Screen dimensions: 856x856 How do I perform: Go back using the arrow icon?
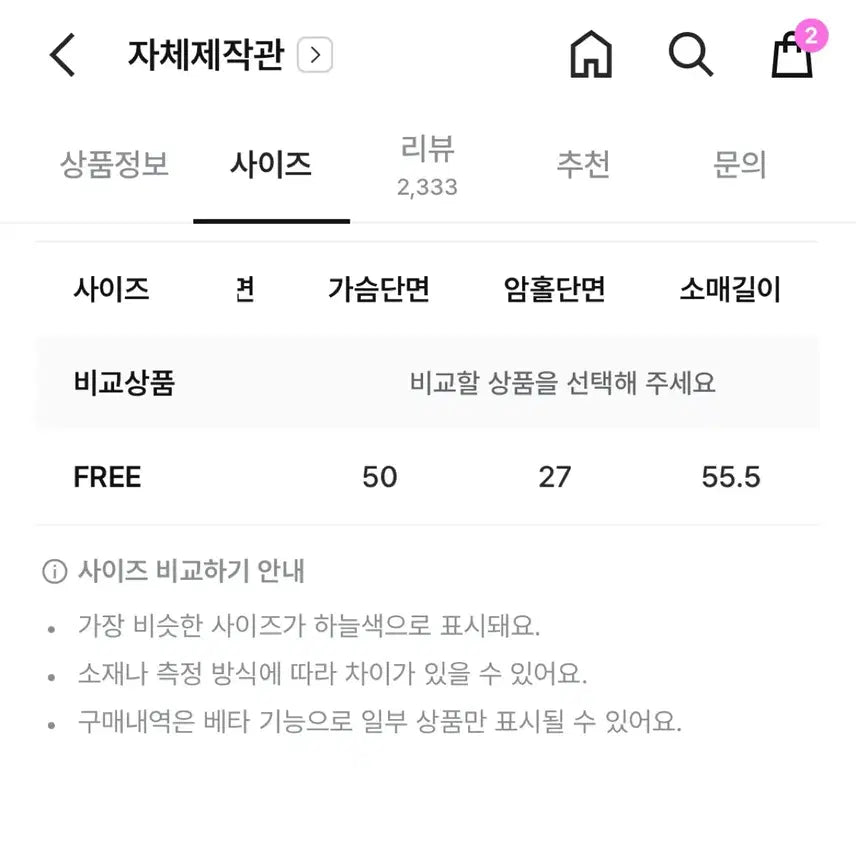tap(63, 55)
